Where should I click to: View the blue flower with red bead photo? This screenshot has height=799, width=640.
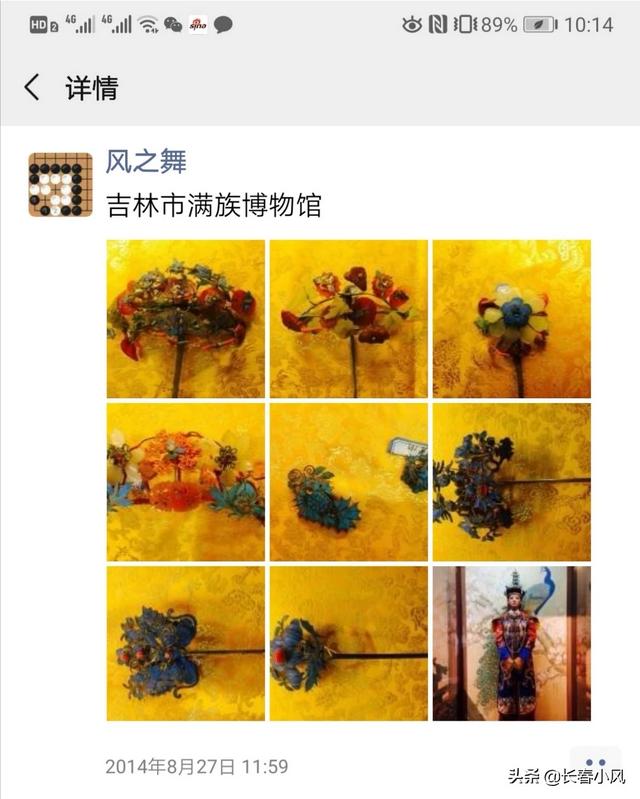(349, 644)
